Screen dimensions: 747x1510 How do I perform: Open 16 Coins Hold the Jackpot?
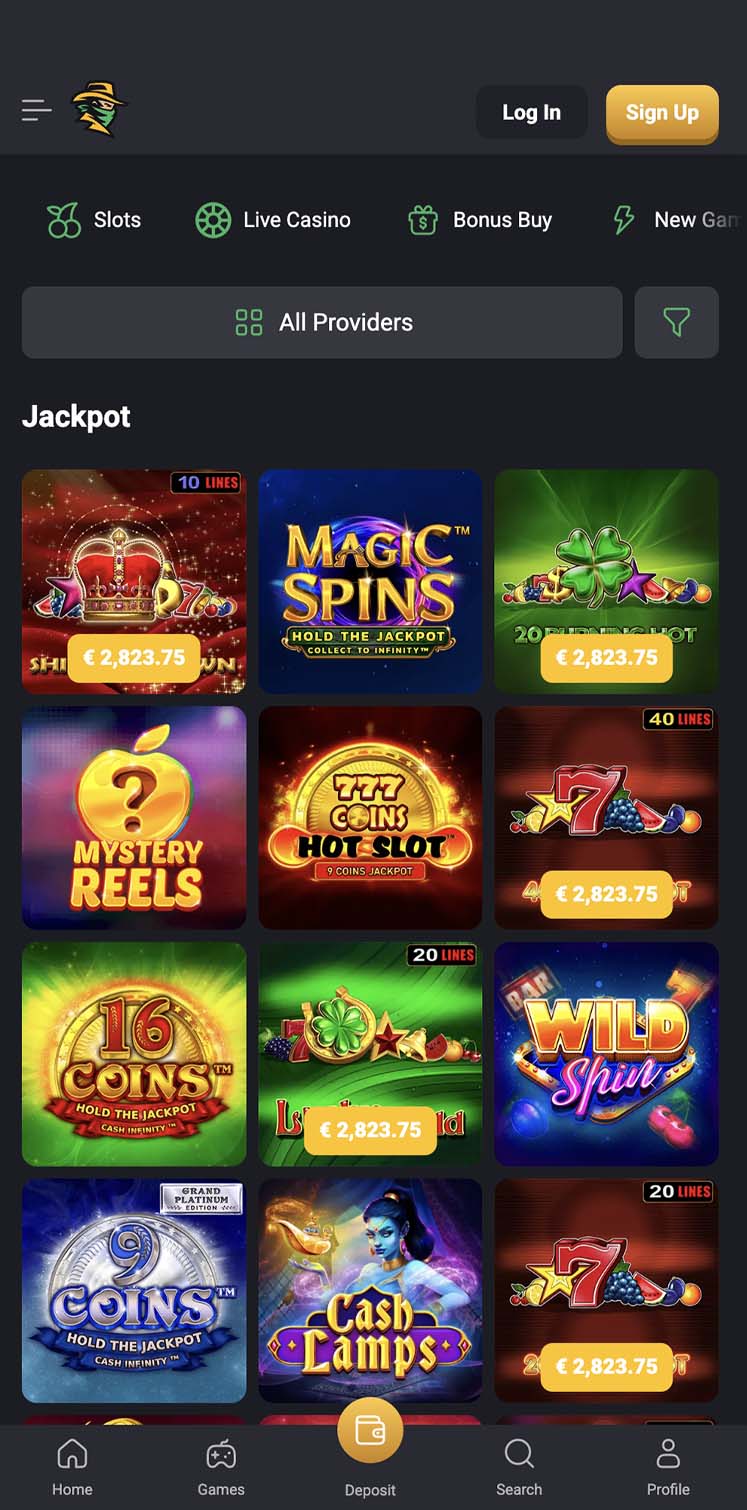coord(134,1053)
